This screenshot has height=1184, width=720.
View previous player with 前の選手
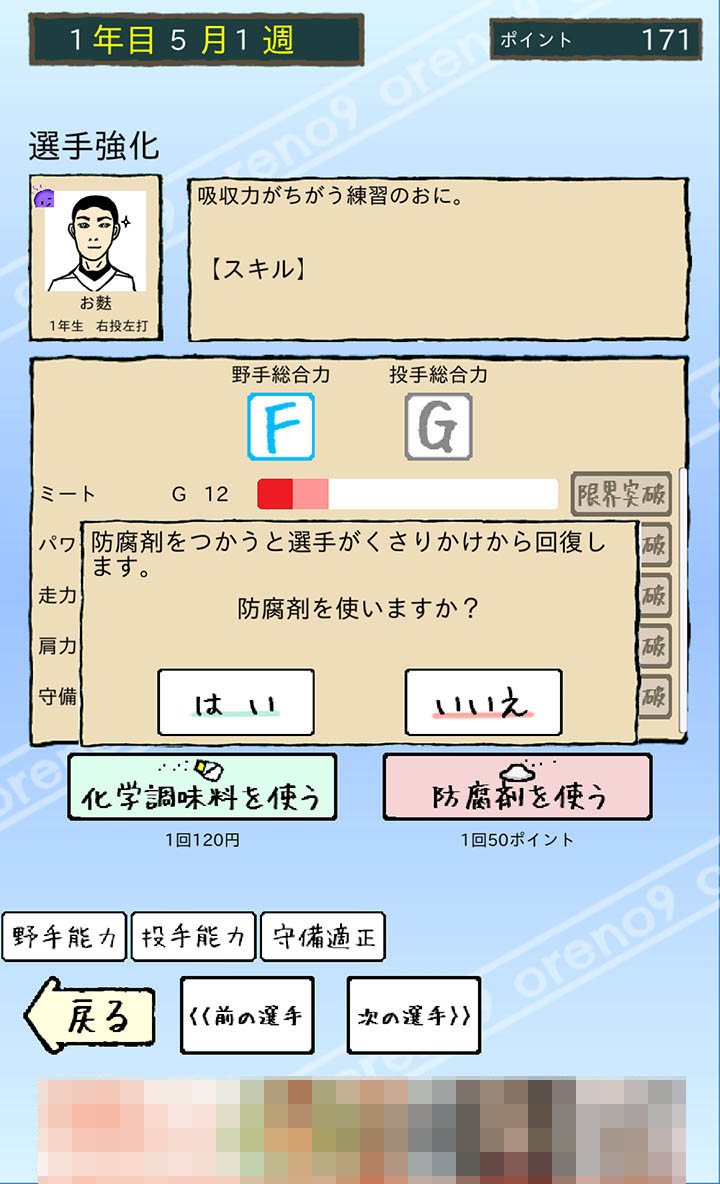(x=248, y=1015)
